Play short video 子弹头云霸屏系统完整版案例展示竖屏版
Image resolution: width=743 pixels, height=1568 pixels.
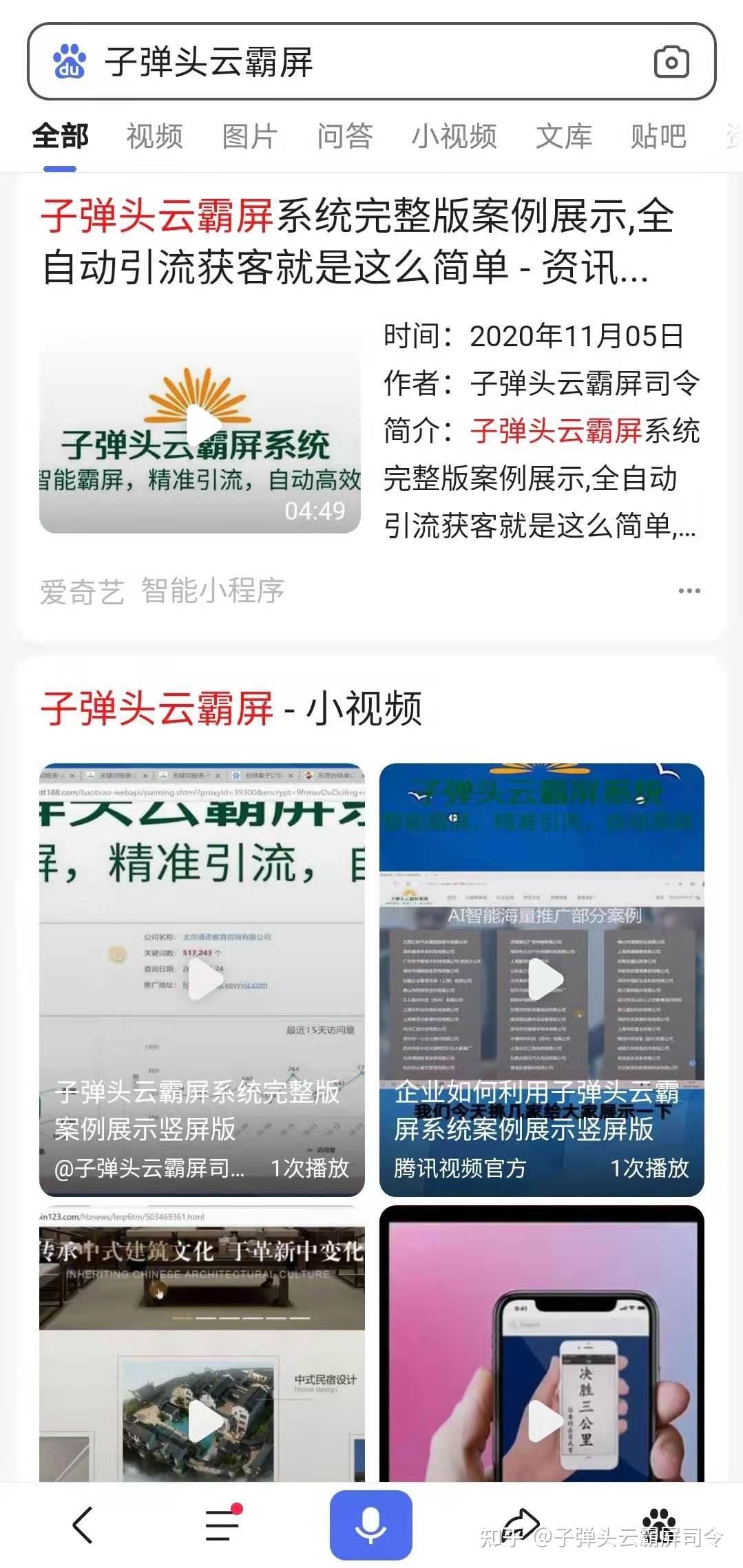coord(202,979)
